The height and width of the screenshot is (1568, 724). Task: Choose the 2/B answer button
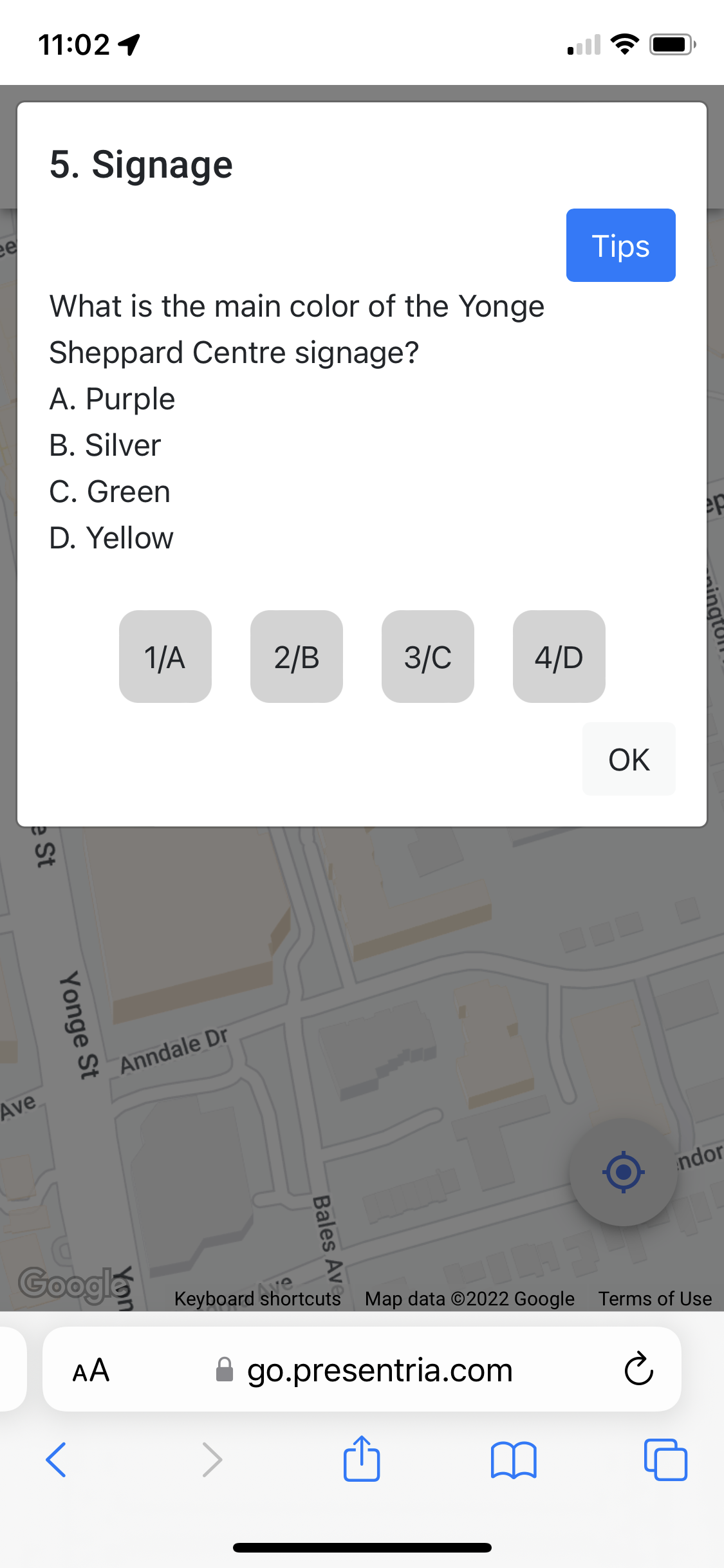click(297, 657)
